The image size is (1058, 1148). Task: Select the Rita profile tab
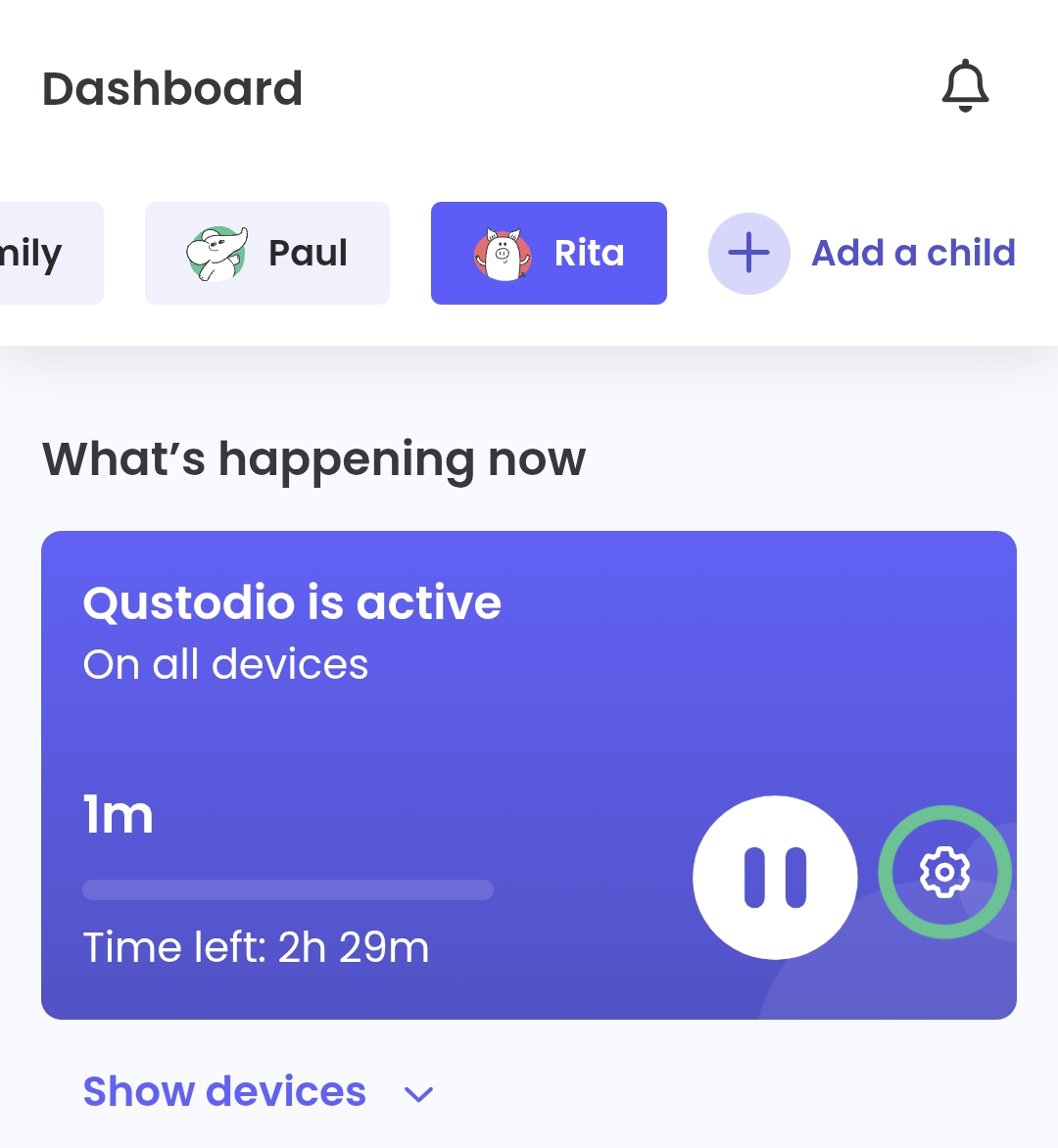tap(549, 254)
